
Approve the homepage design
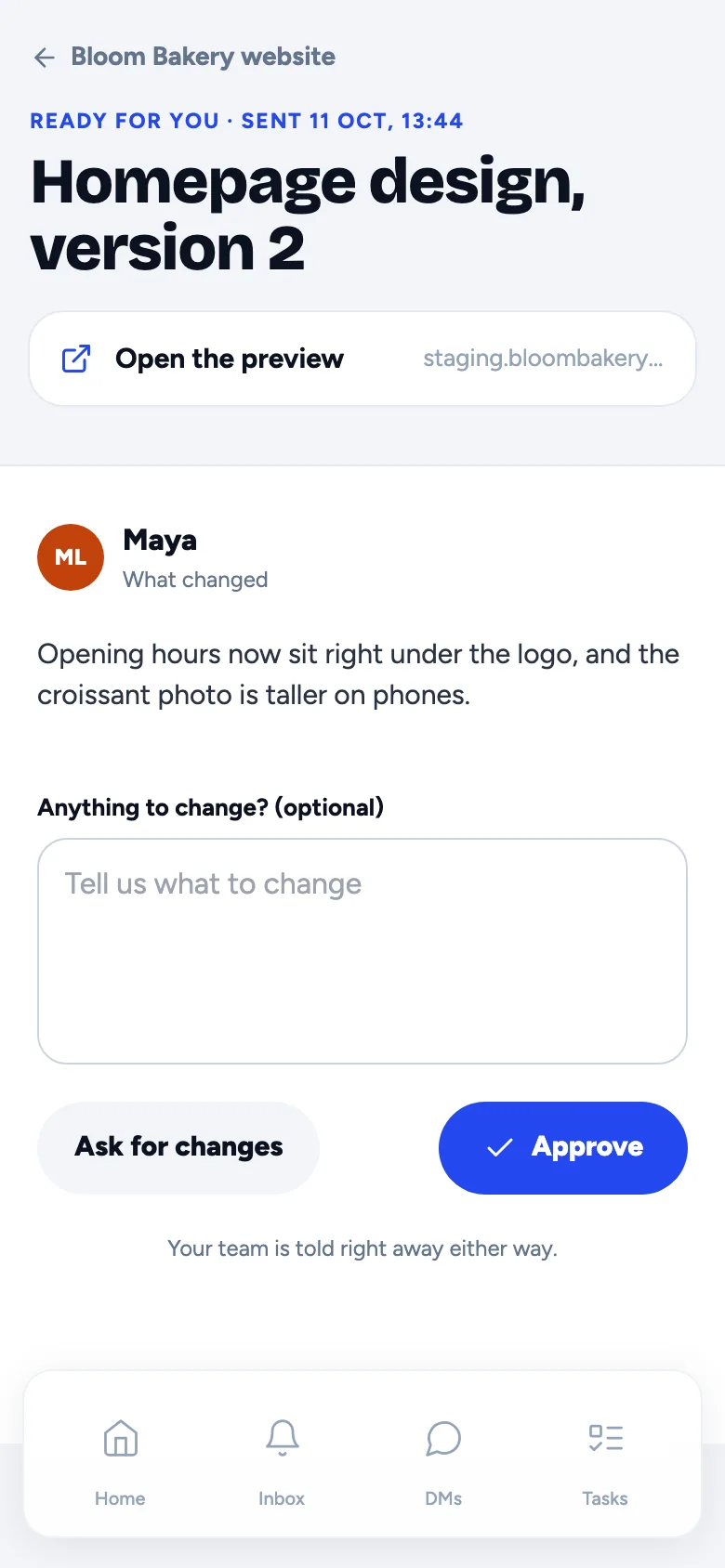[x=563, y=1147]
